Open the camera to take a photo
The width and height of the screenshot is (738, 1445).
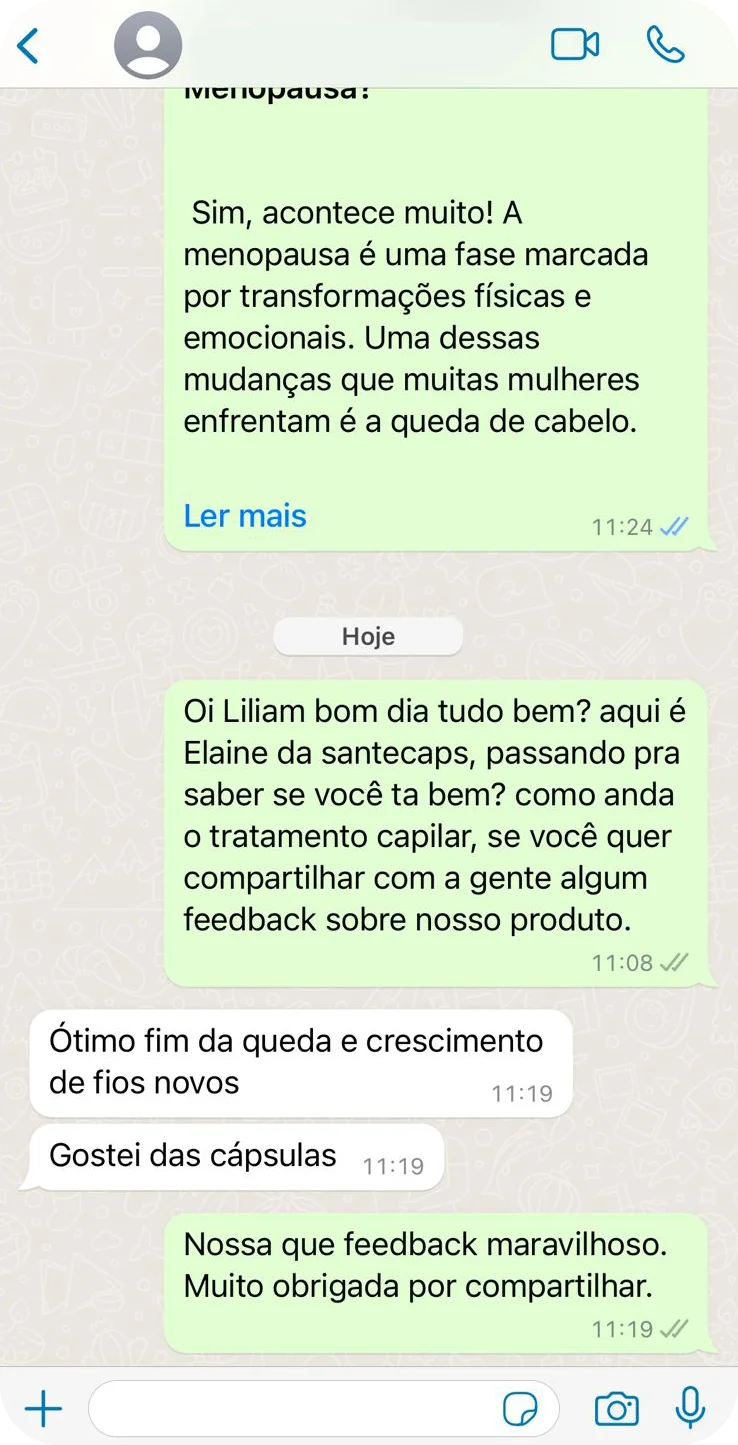click(616, 1410)
